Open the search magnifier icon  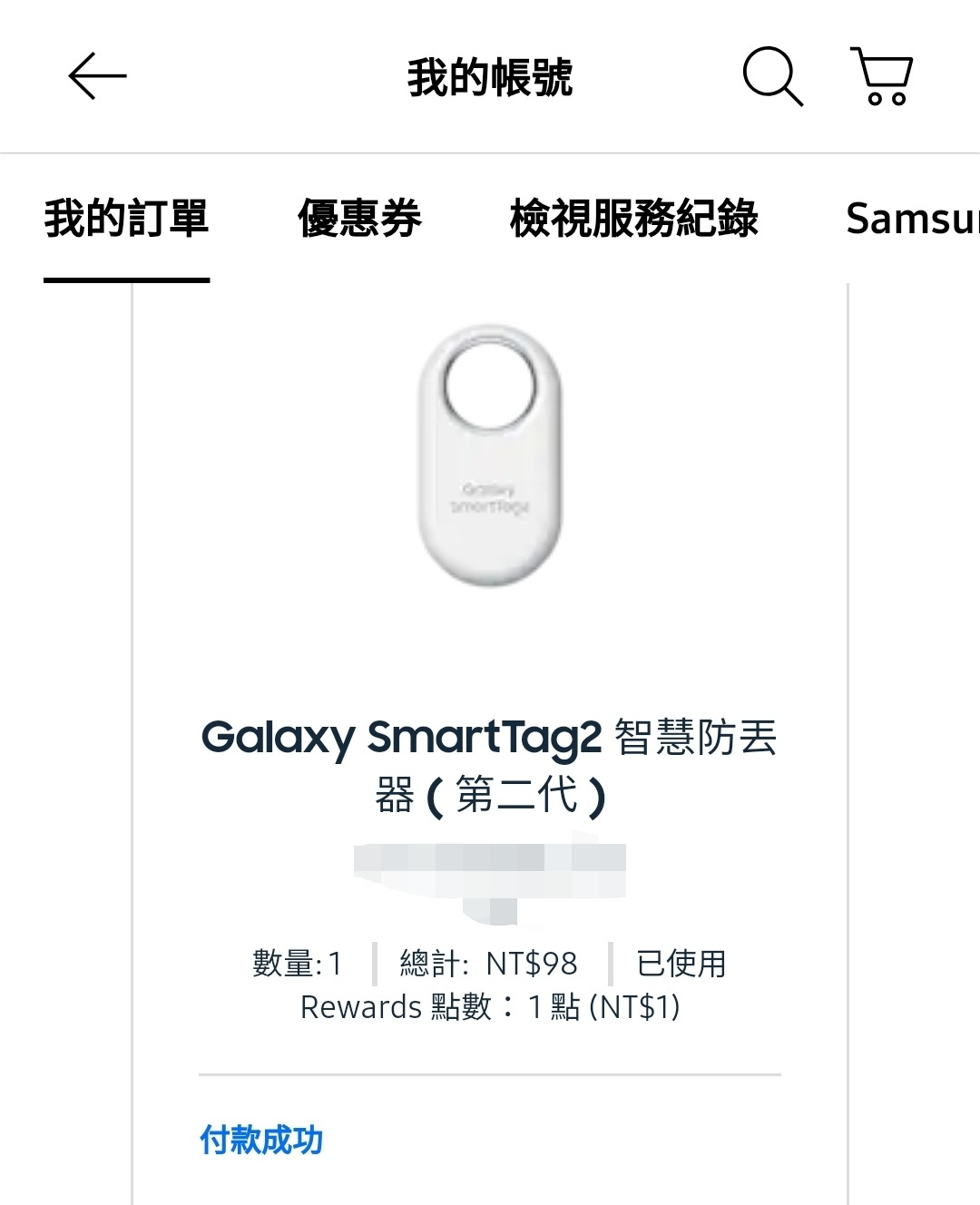coord(772,76)
